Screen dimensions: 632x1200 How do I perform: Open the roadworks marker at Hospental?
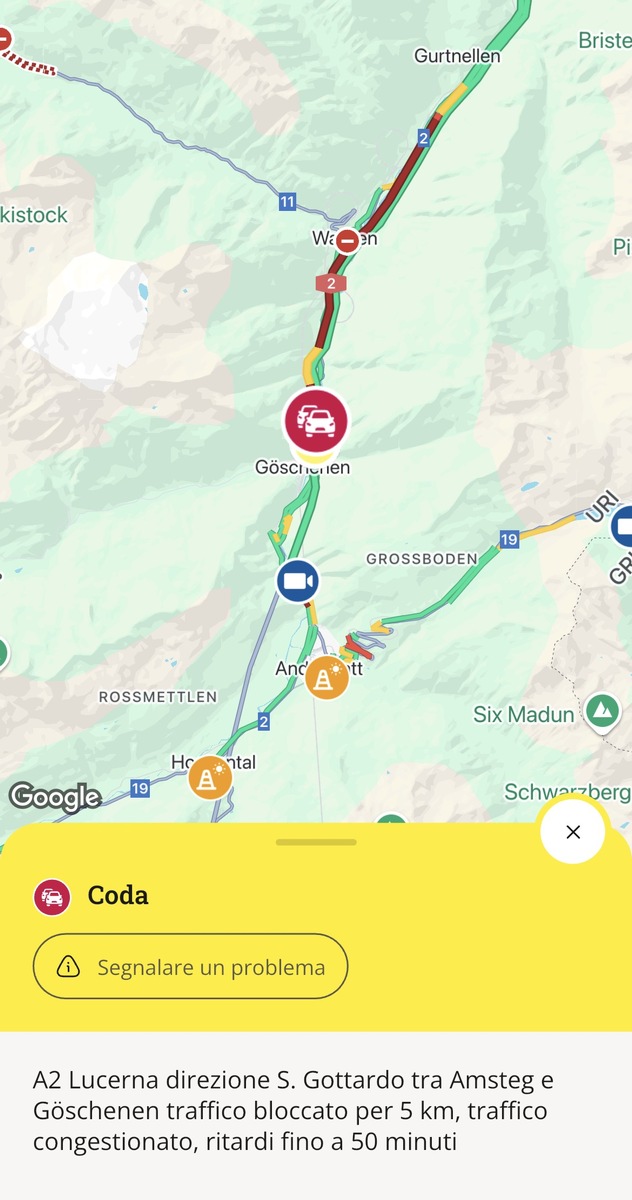point(209,777)
